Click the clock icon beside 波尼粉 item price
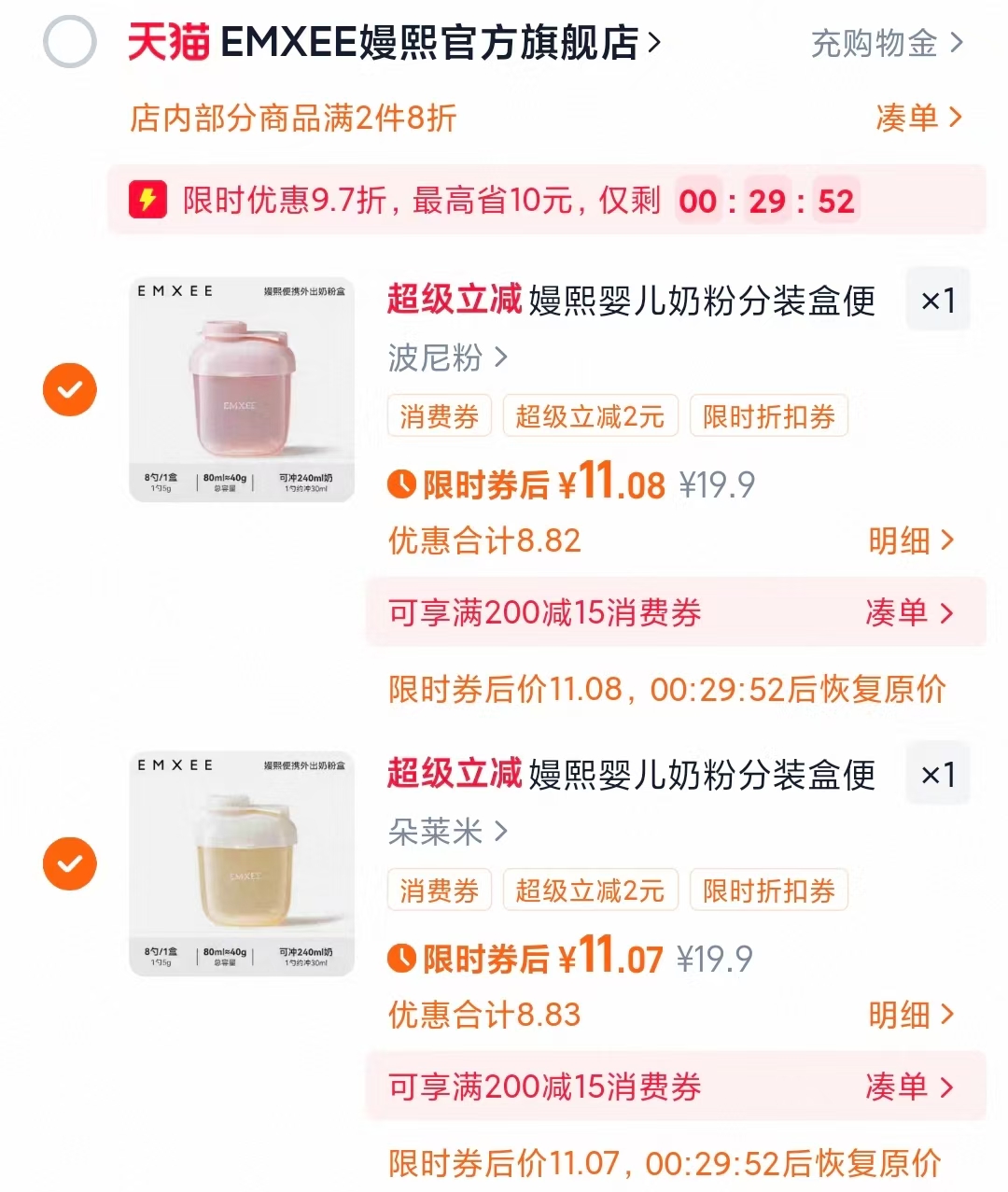The height and width of the screenshot is (1192, 1008). coord(402,484)
